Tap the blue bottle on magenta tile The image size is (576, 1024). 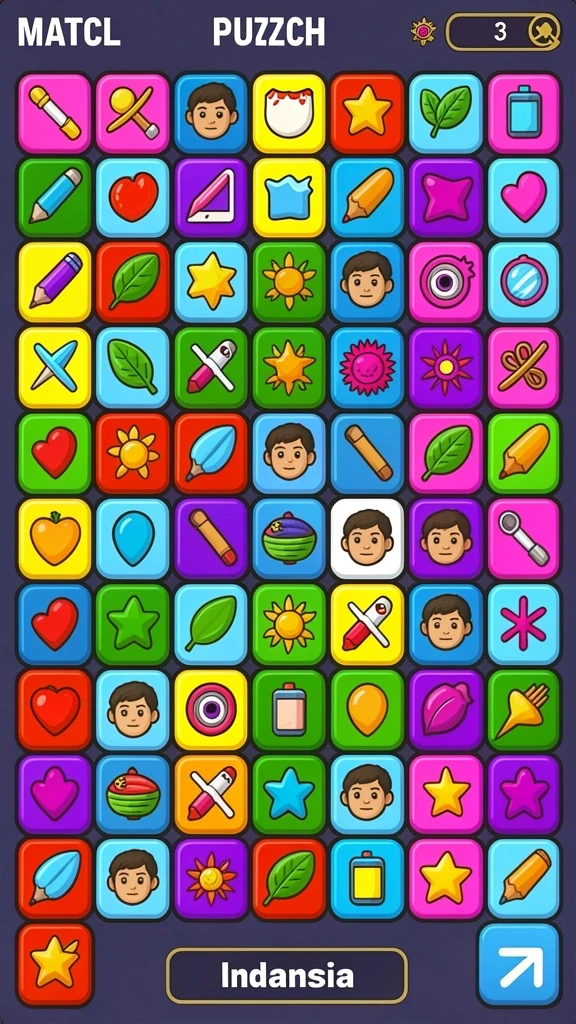click(x=524, y=114)
